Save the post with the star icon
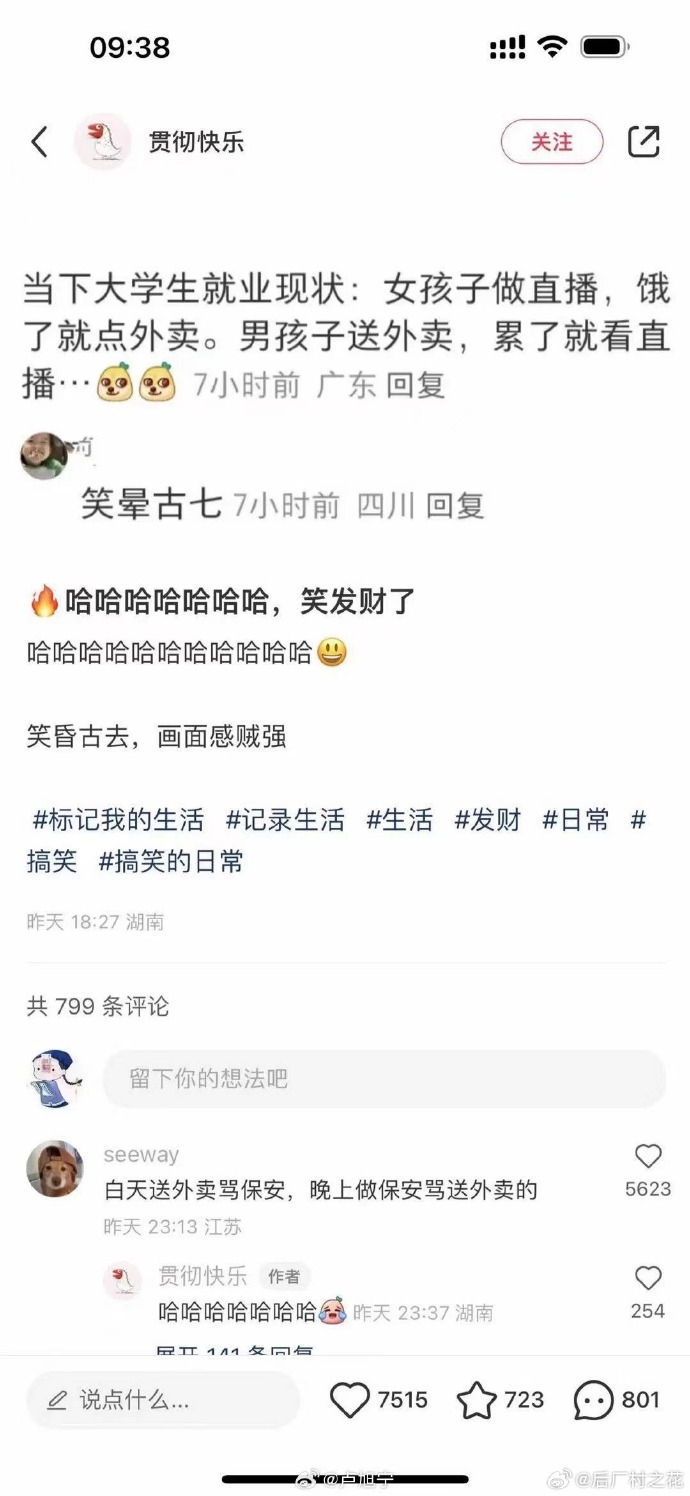The image size is (690, 1496). pyautogui.click(x=477, y=1400)
